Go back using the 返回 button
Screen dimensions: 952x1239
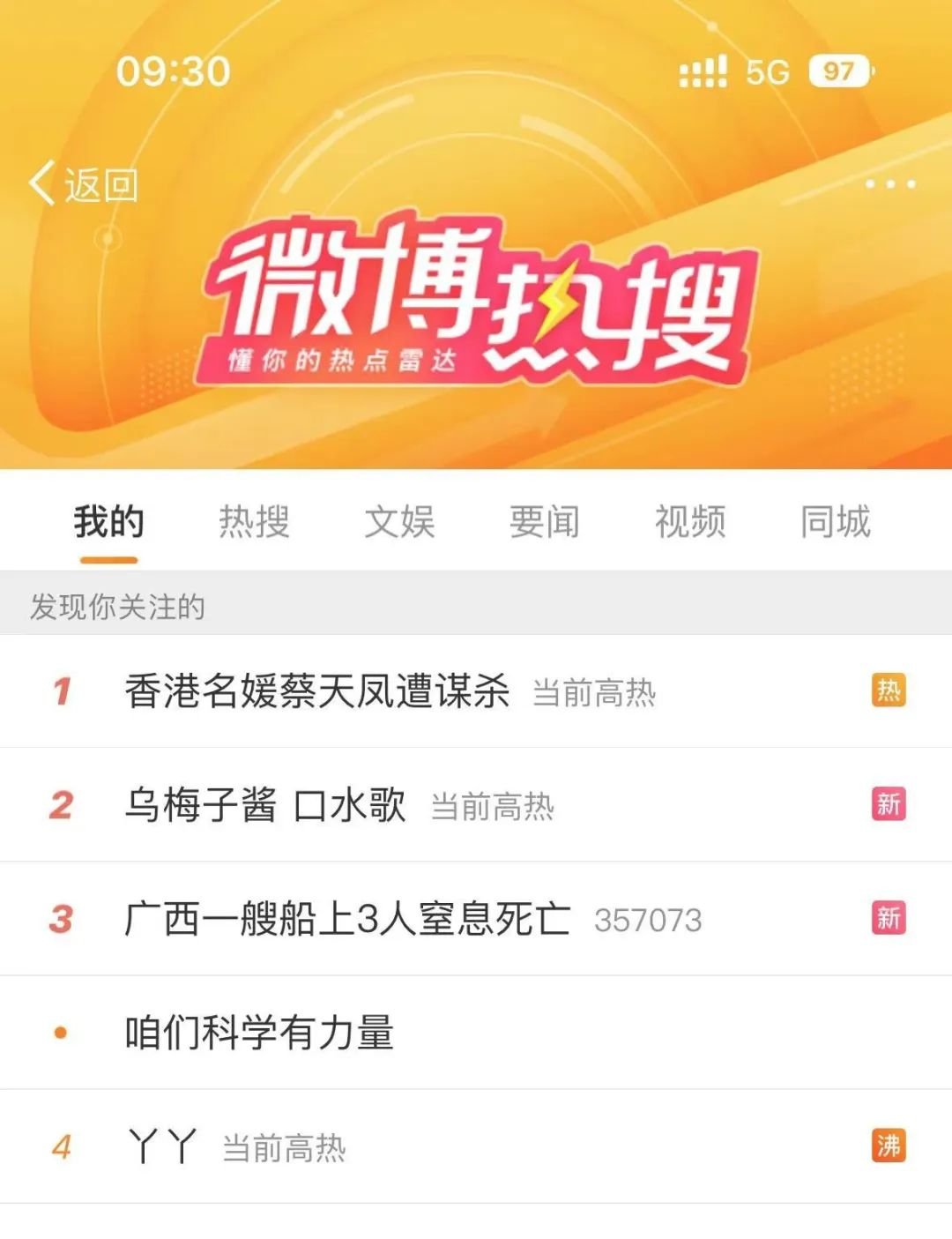84,184
